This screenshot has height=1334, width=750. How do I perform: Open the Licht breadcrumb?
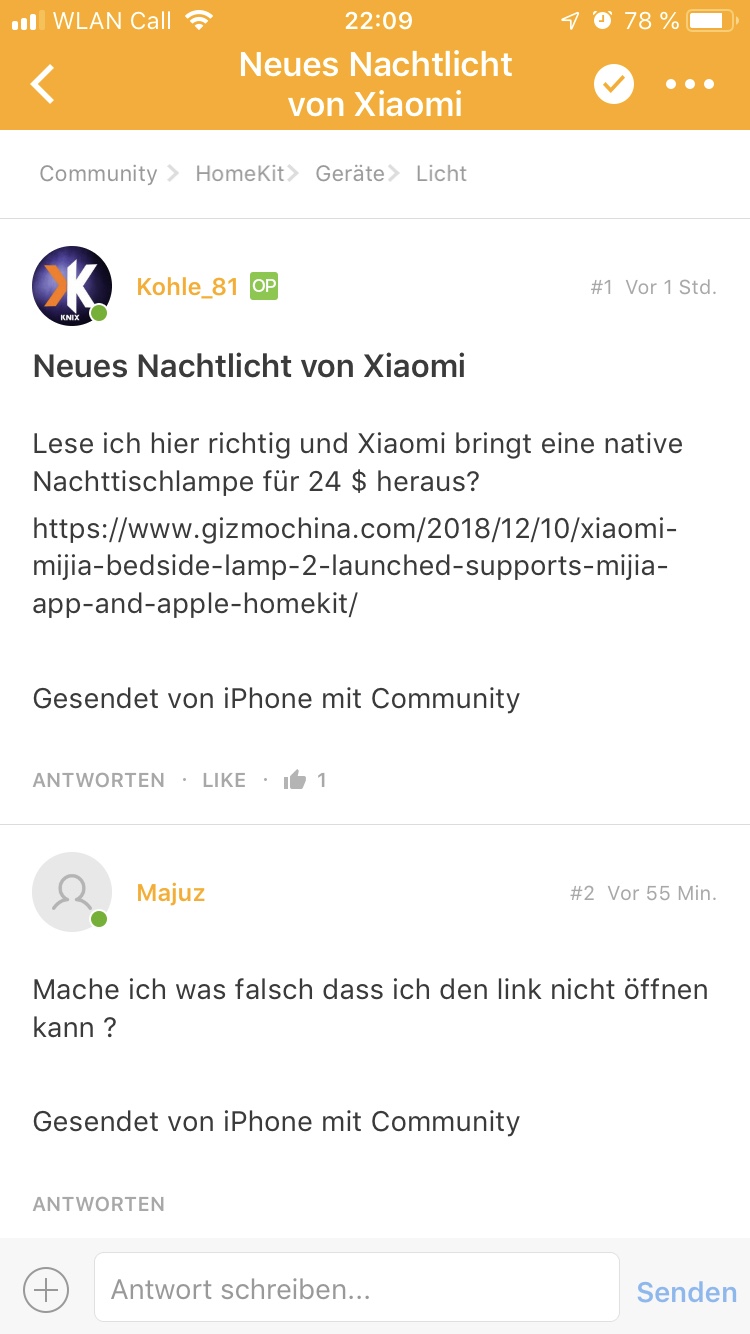[441, 174]
